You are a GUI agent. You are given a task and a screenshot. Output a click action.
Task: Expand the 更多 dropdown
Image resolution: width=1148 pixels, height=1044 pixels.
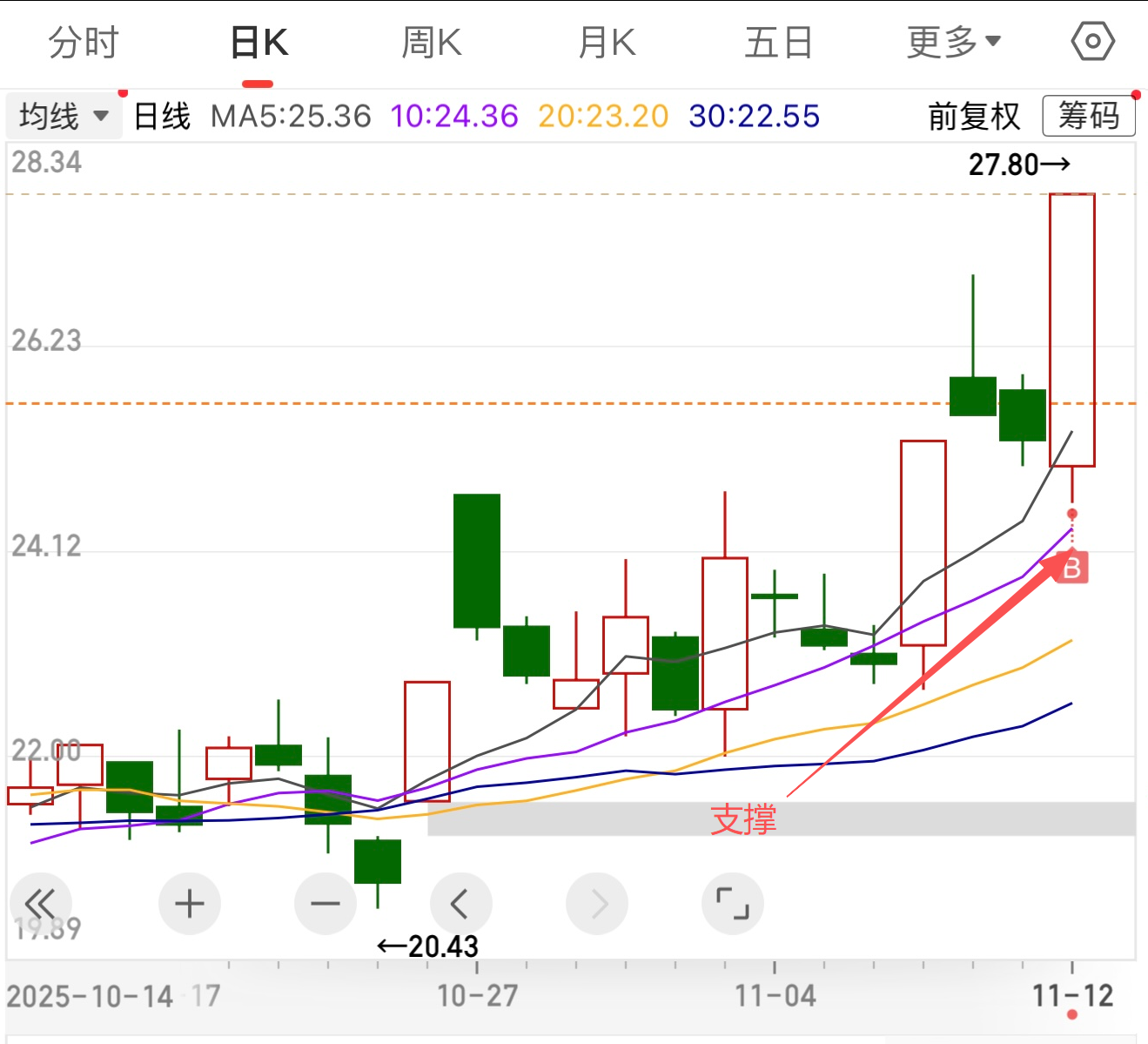[953, 43]
